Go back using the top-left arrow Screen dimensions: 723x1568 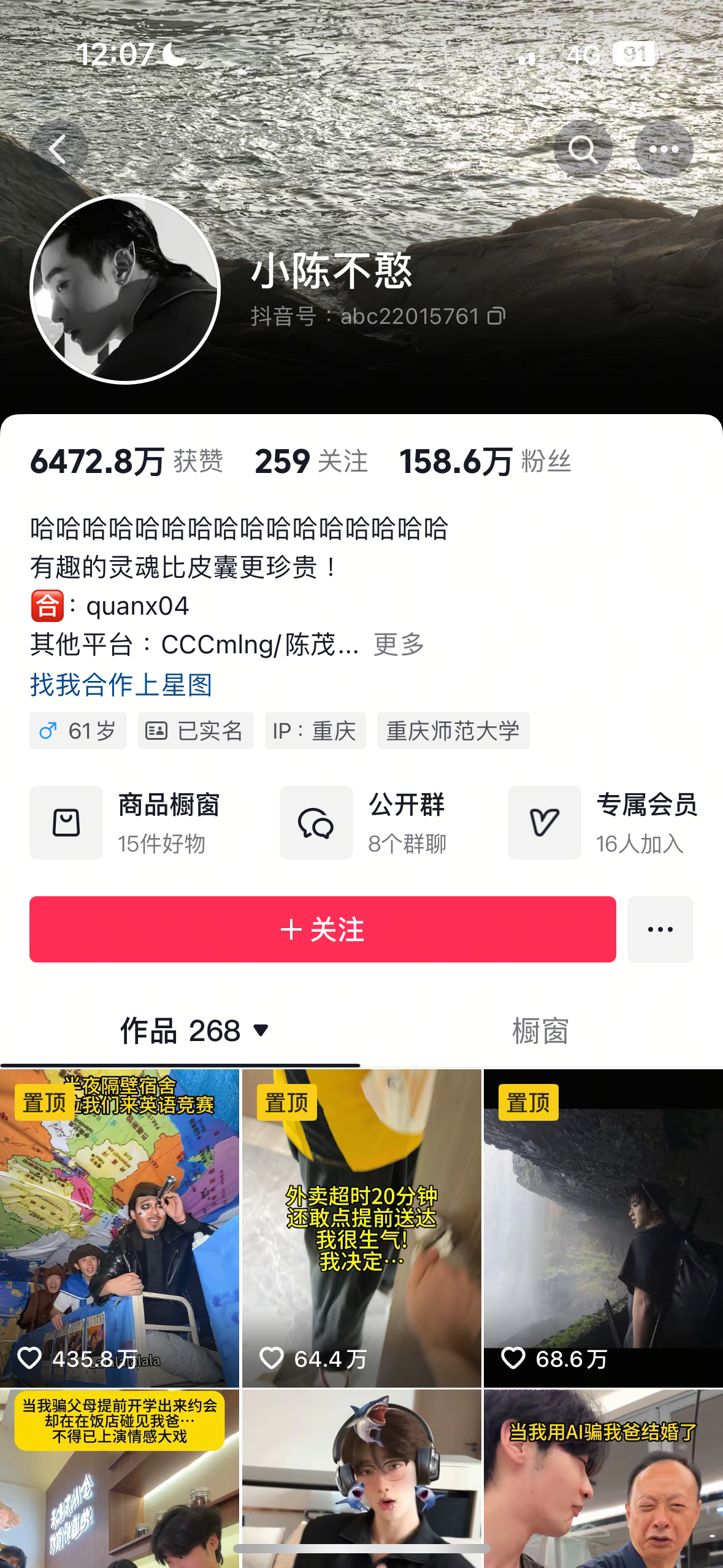pyautogui.click(x=59, y=149)
